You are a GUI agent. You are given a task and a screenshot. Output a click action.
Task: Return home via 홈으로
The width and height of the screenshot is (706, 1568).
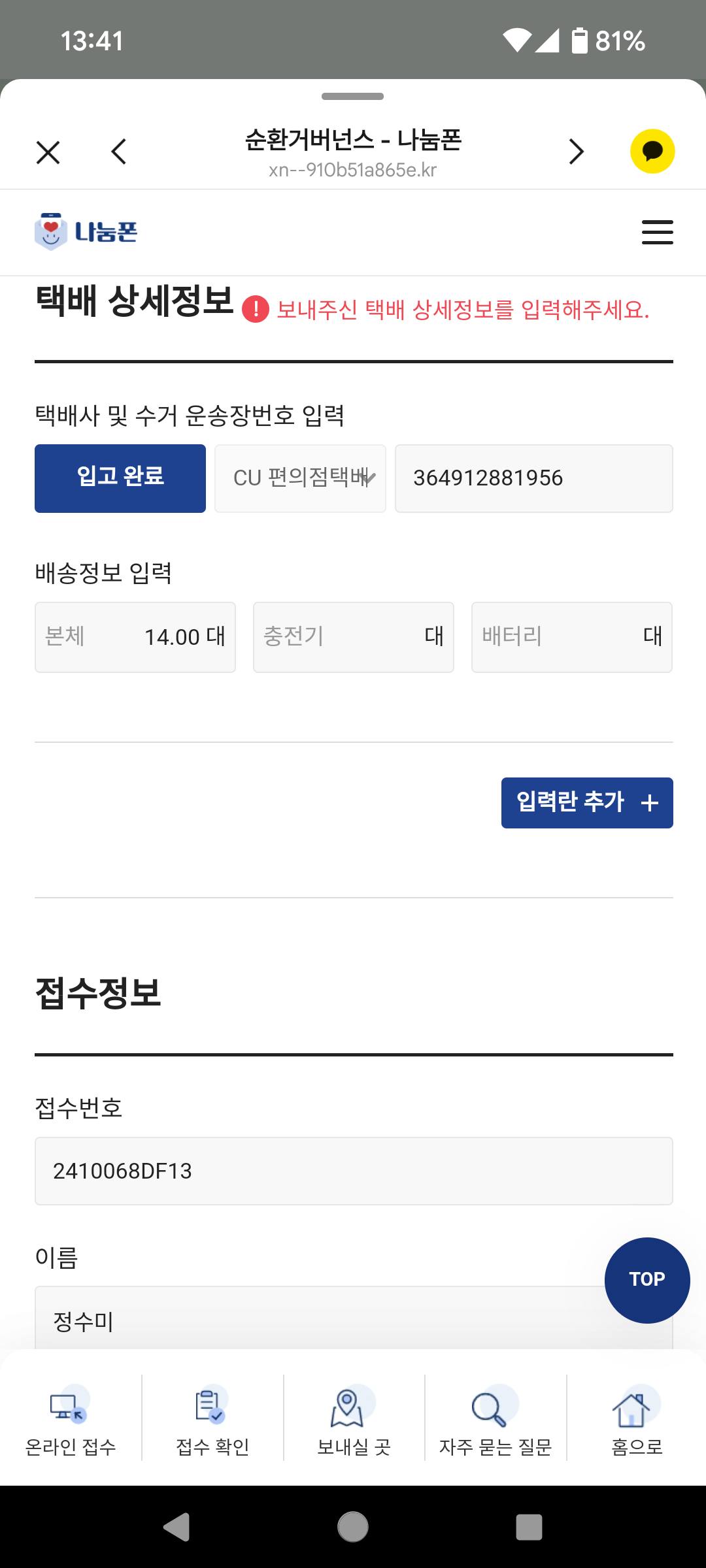[637, 1418]
